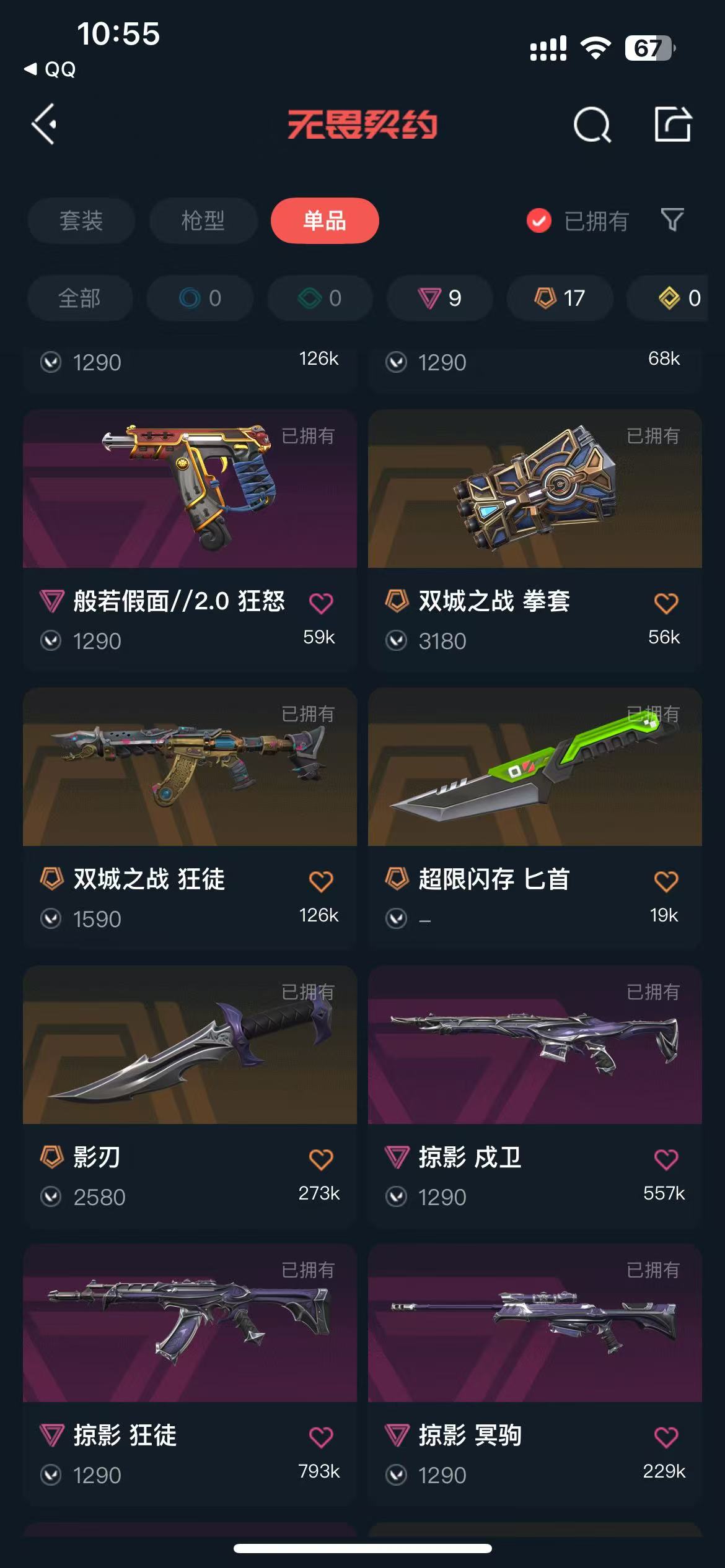Open the 掠影 冥驹 skin card
The width and height of the screenshot is (725, 1568).
click(534, 1323)
